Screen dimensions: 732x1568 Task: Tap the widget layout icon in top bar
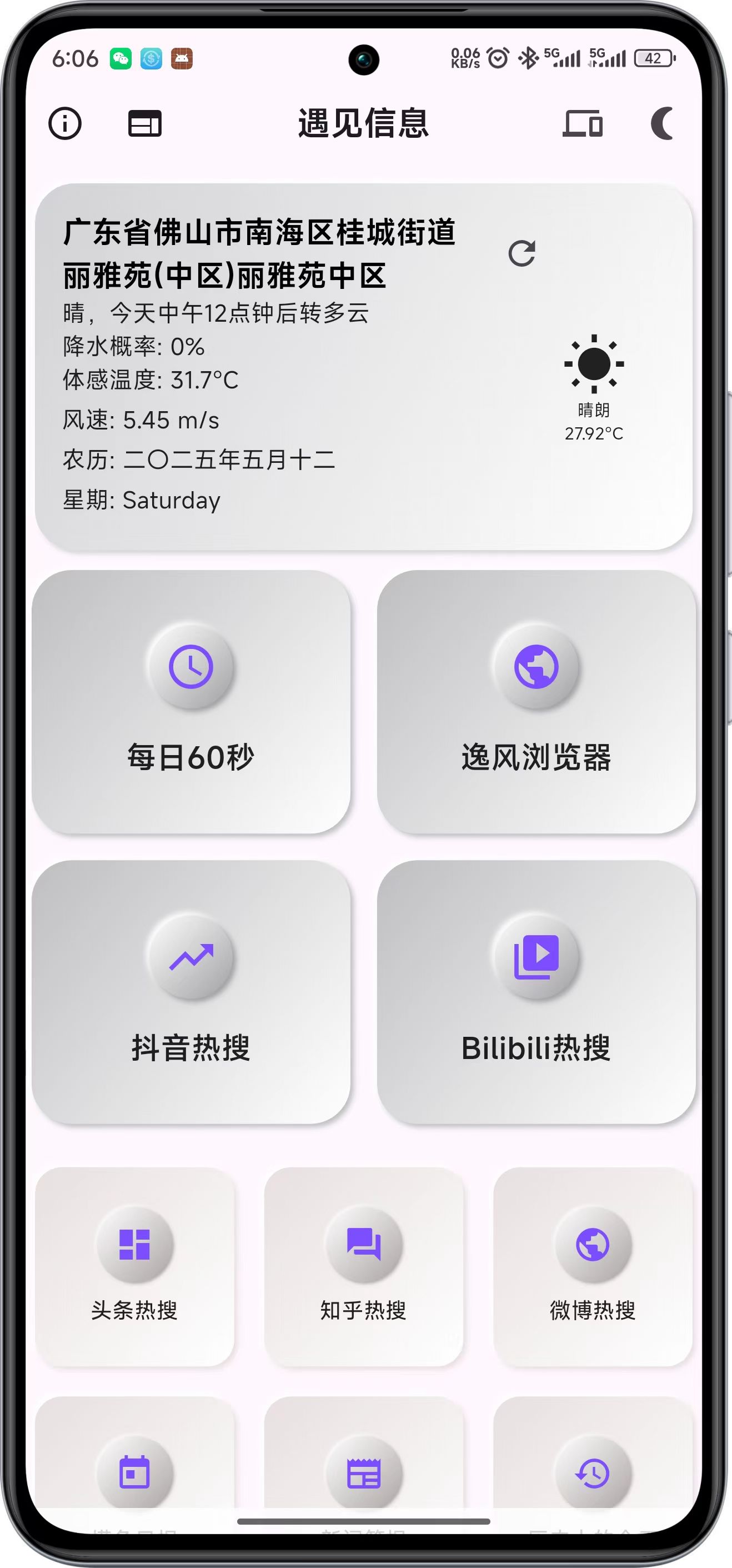click(x=144, y=124)
